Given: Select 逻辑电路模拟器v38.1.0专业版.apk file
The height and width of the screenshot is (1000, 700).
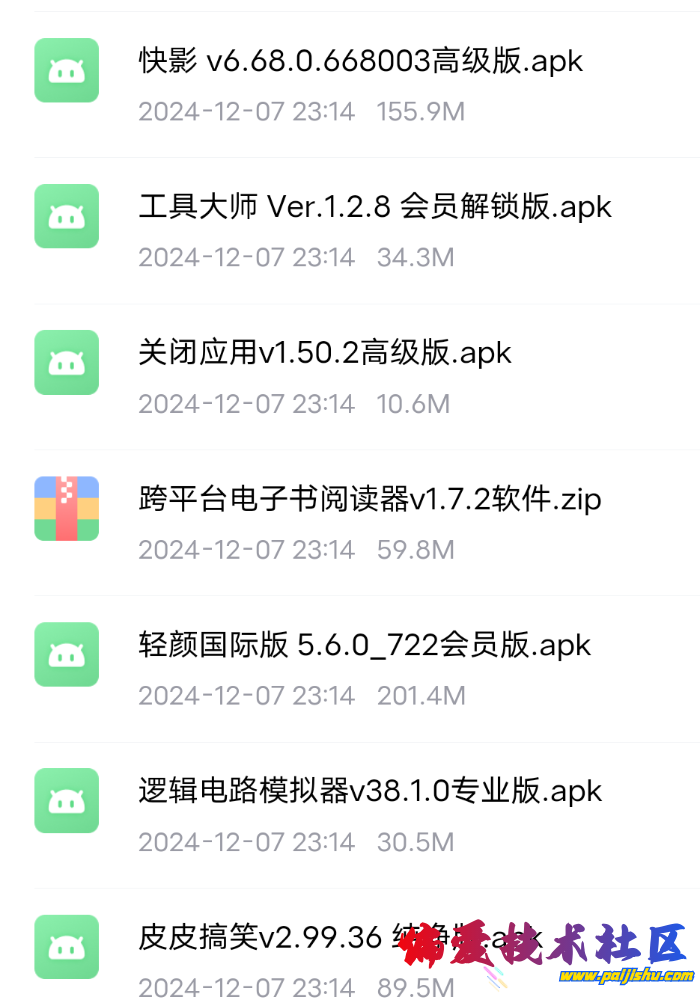Looking at the screenshot, I should tap(370, 792).
